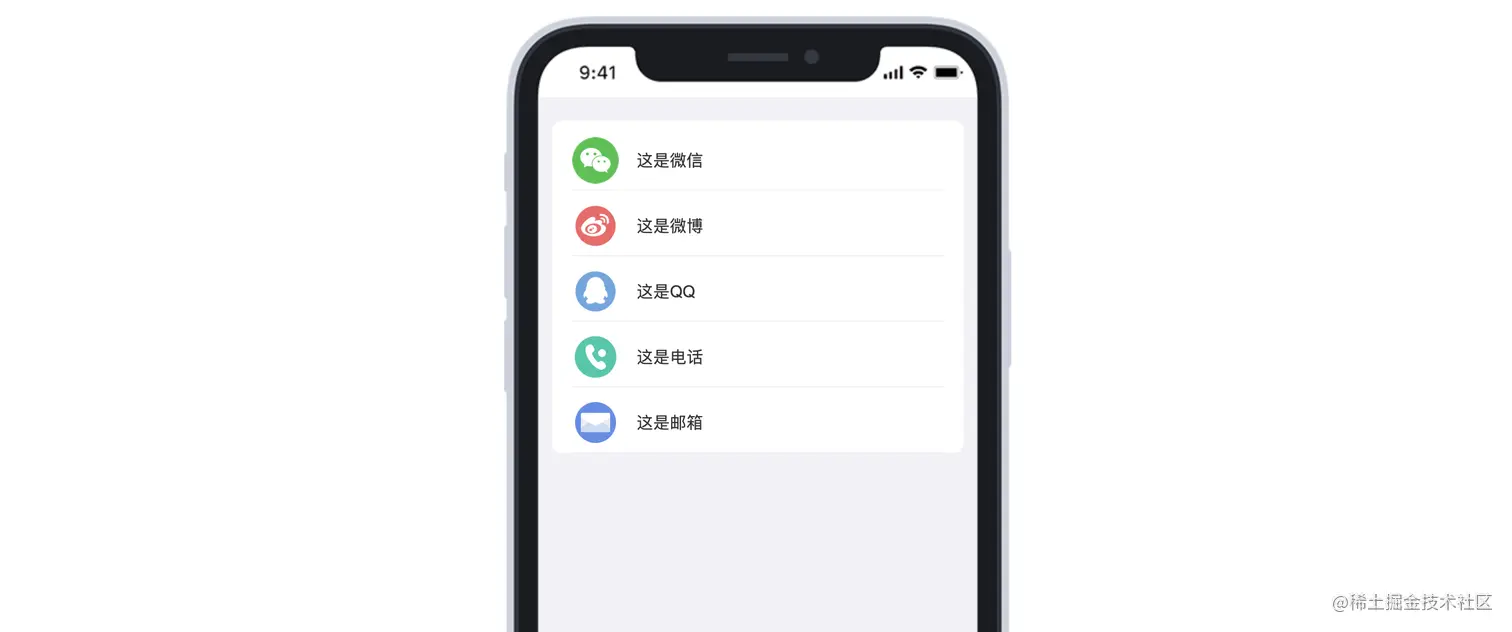Open the 这是微信 row

(757, 160)
